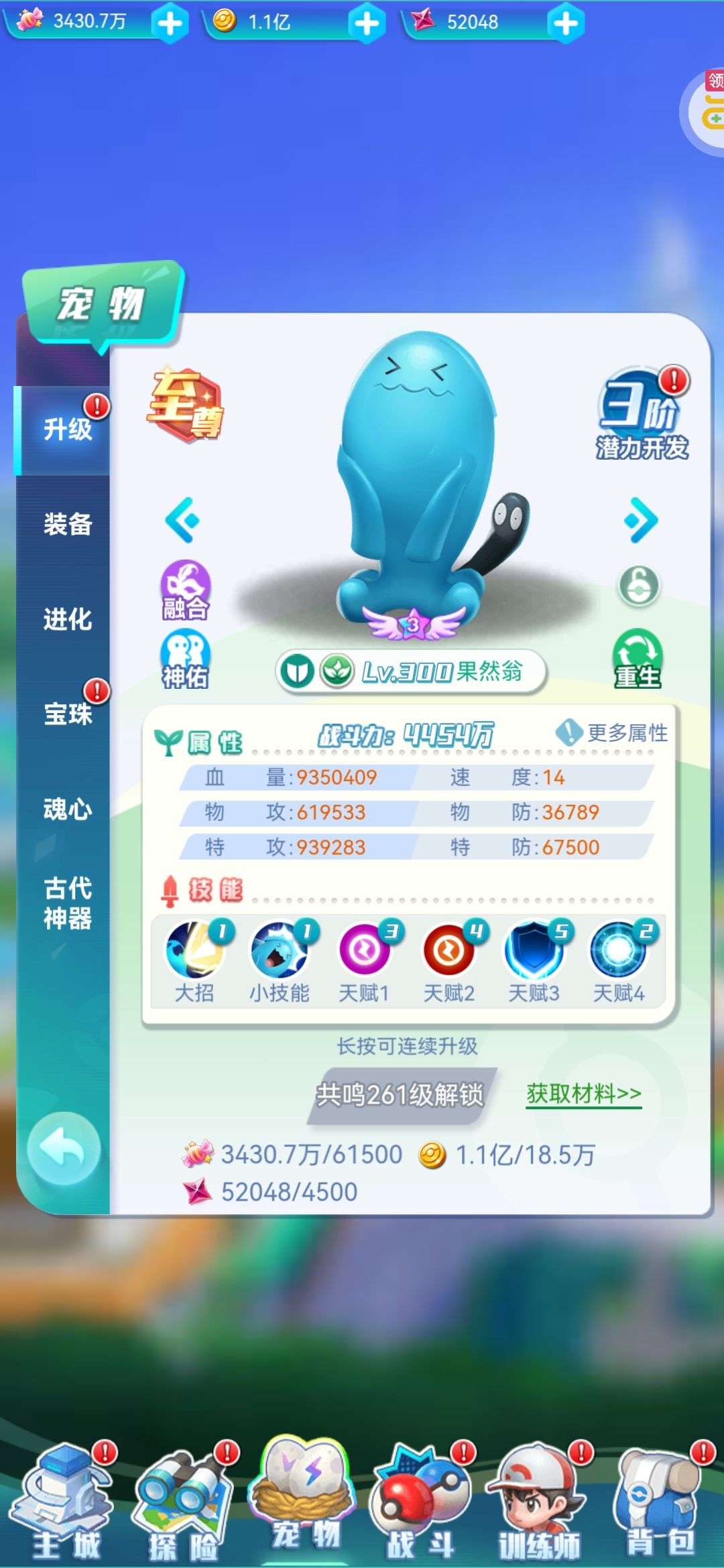Image resolution: width=724 pixels, height=1568 pixels.
Task: Tap the 融合 icon
Action: pyautogui.click(x=185, y=590)
